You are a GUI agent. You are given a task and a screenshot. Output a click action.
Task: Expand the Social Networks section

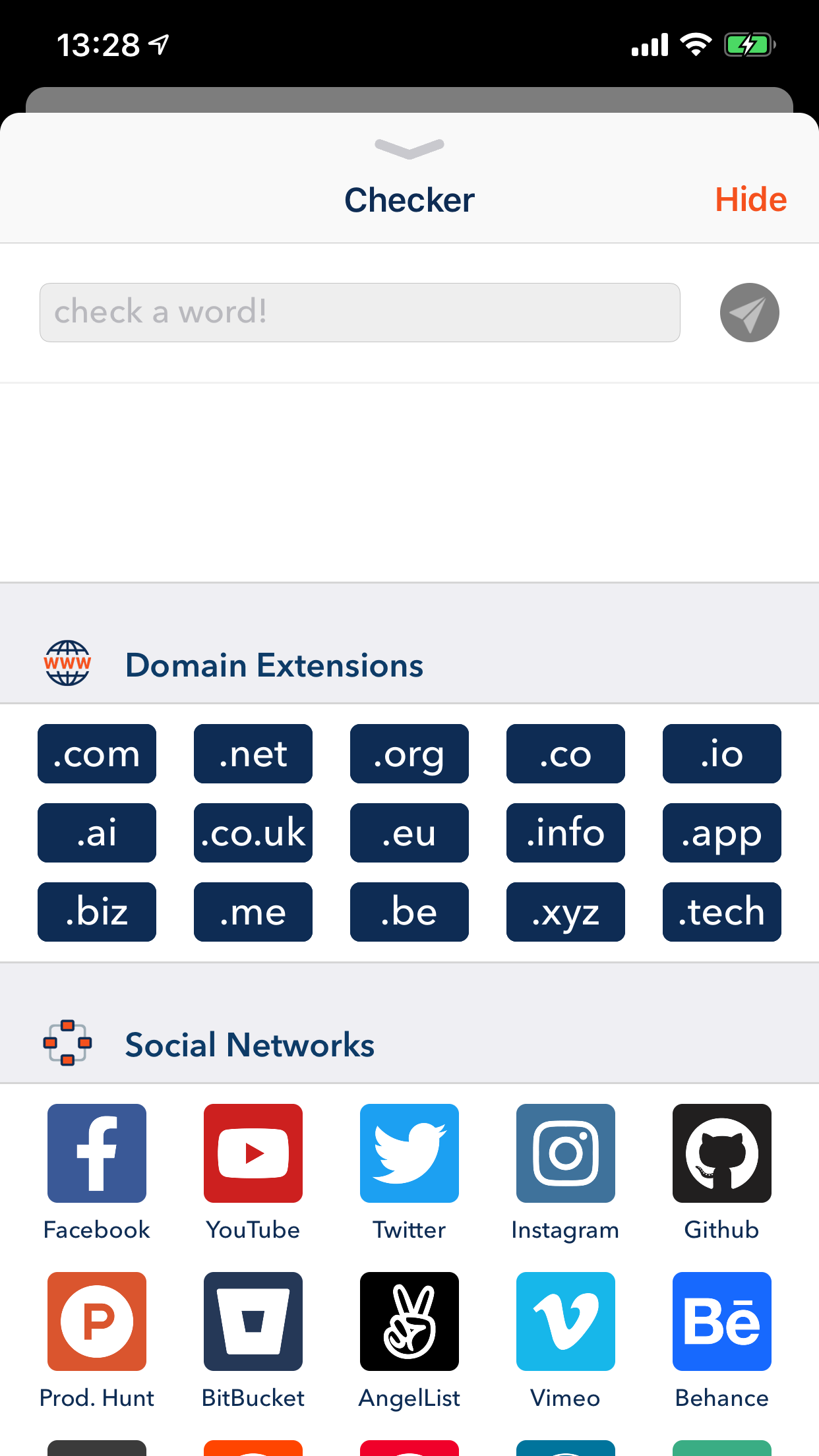[x=249, y=1044]
